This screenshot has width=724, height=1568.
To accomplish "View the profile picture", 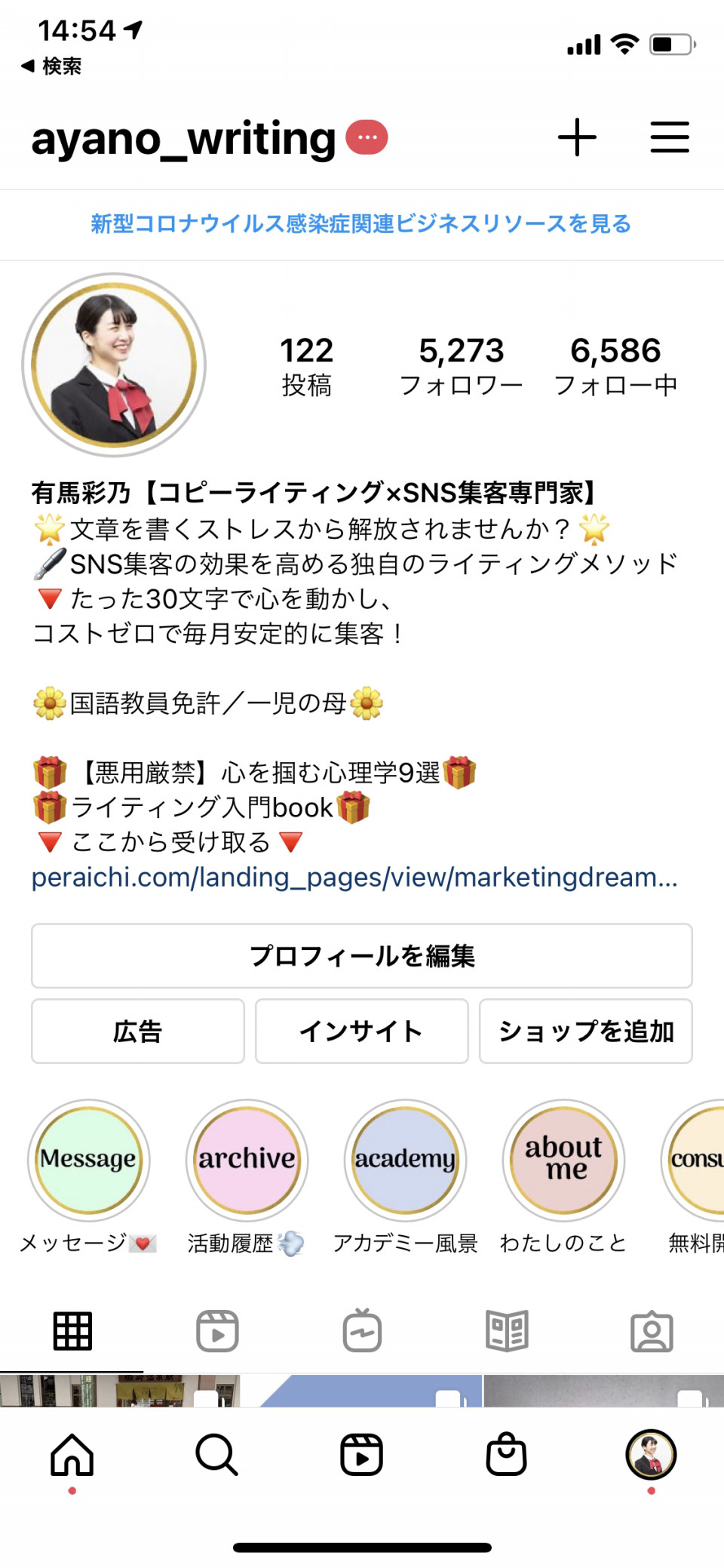I will 114,365.
